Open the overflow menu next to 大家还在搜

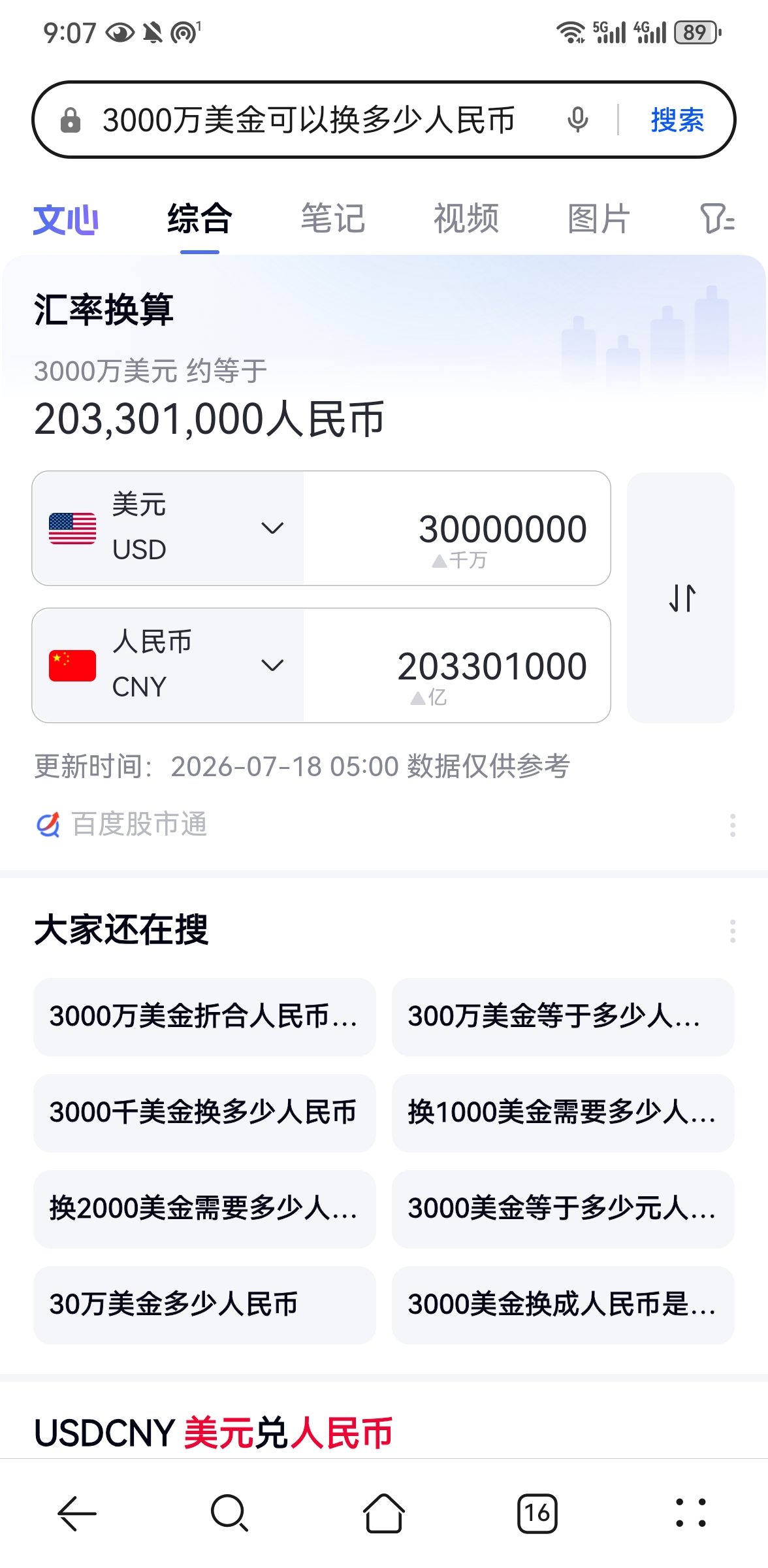pos(733,930)
